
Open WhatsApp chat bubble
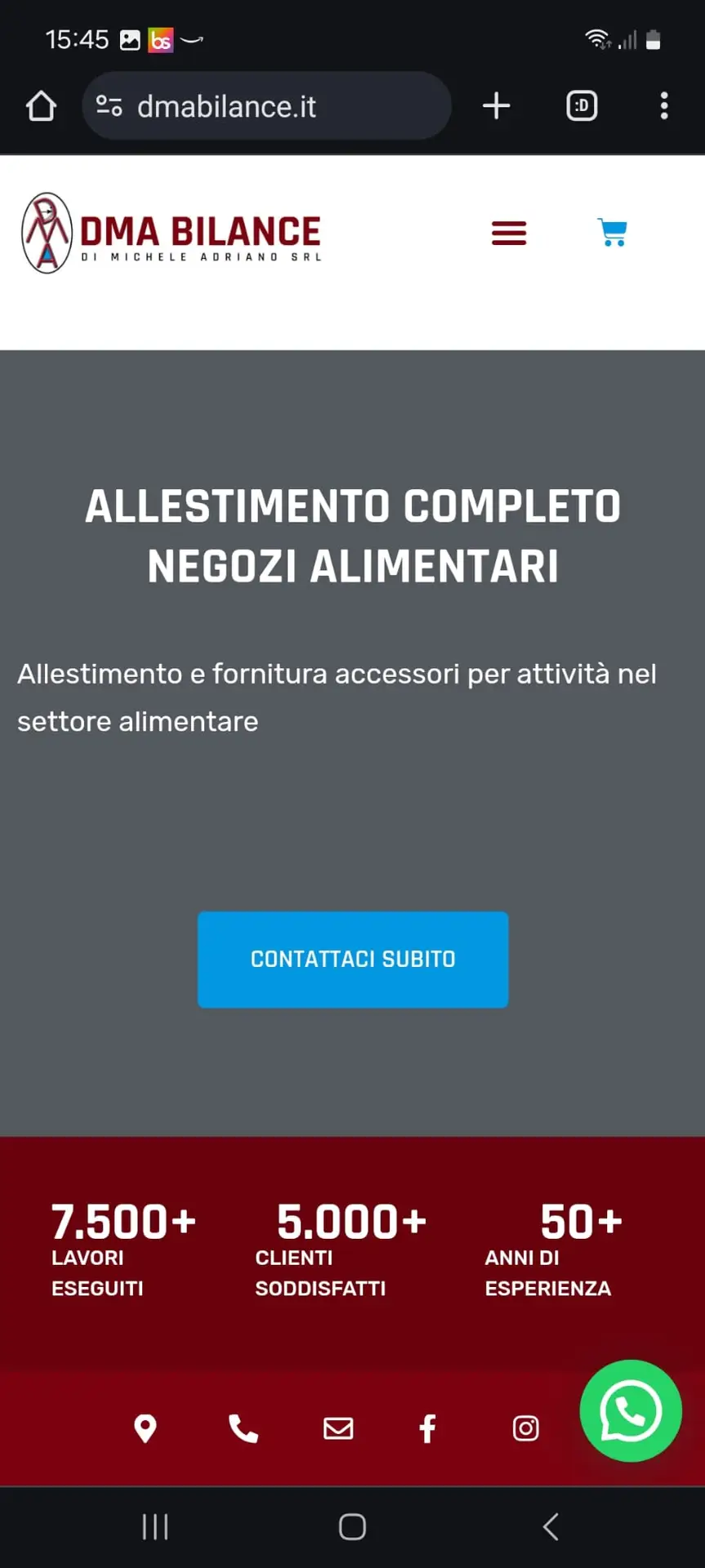(631, 1410)
